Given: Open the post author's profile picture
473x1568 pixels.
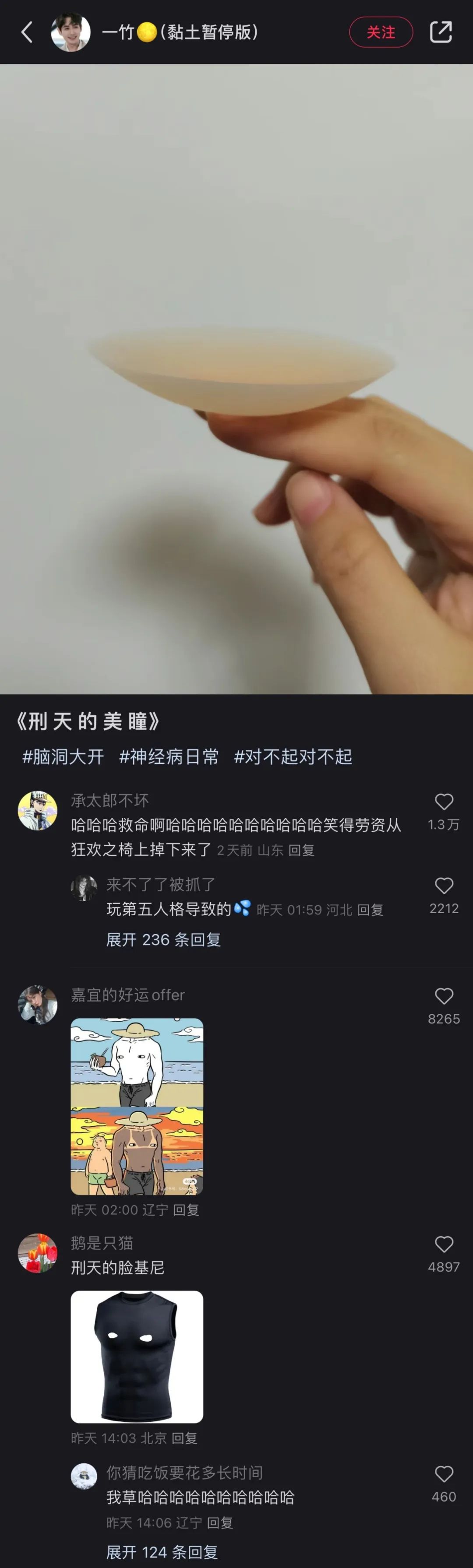Looking at the screenshot, I should coord(71,32).
